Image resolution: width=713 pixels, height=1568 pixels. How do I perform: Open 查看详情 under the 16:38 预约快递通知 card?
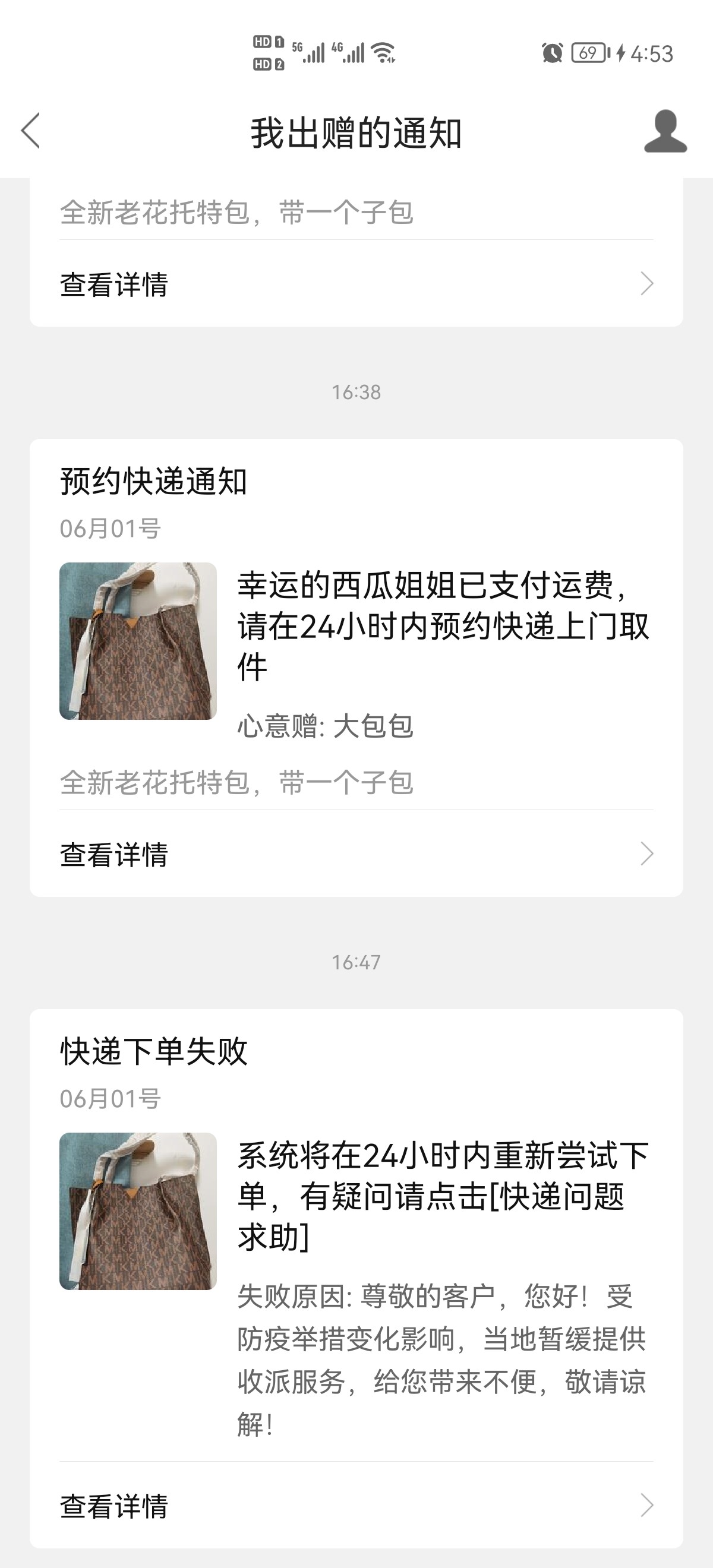click(x=356, y=854)
